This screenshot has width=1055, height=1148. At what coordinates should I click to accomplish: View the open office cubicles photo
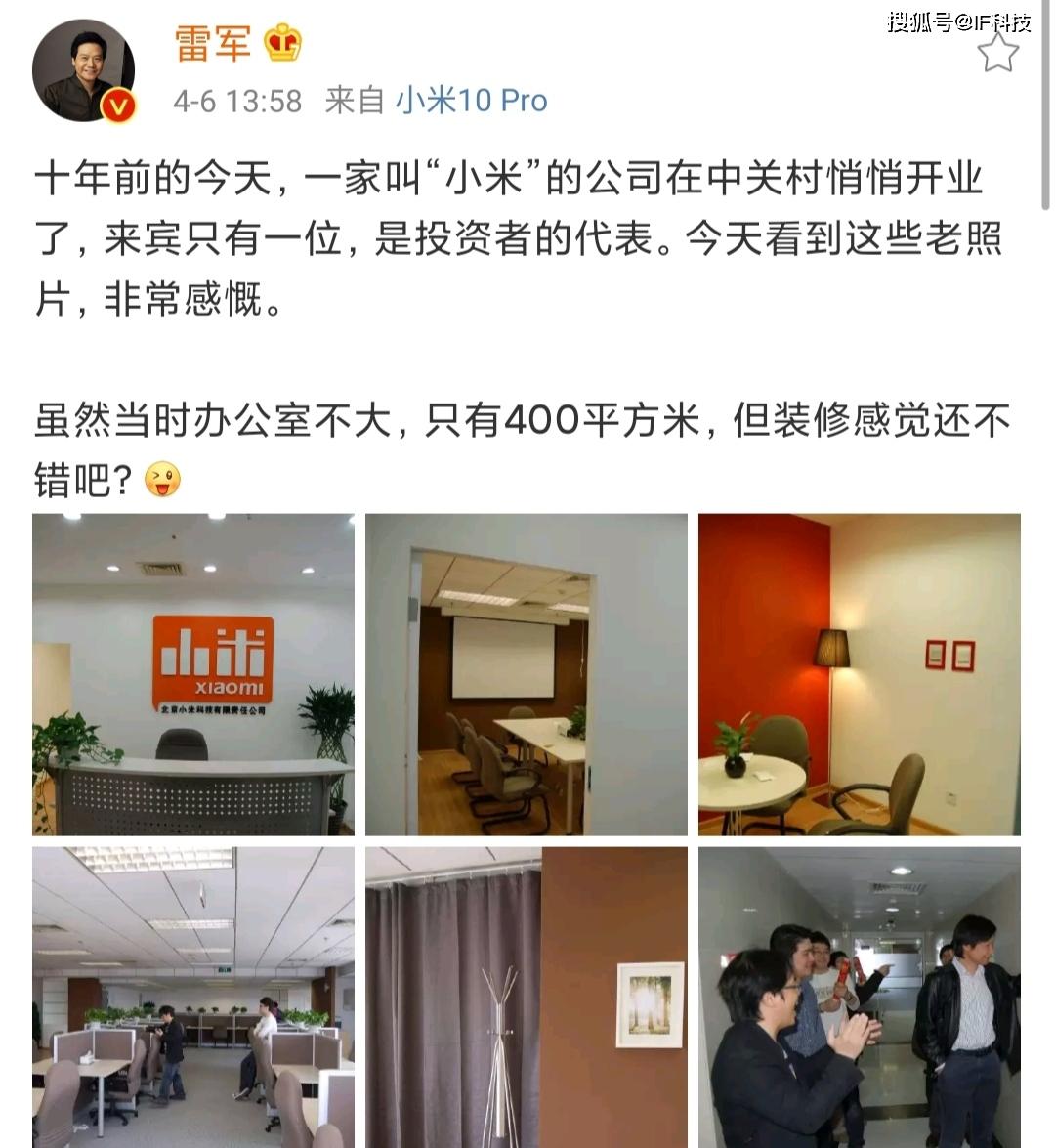click(x=193, y=997)
